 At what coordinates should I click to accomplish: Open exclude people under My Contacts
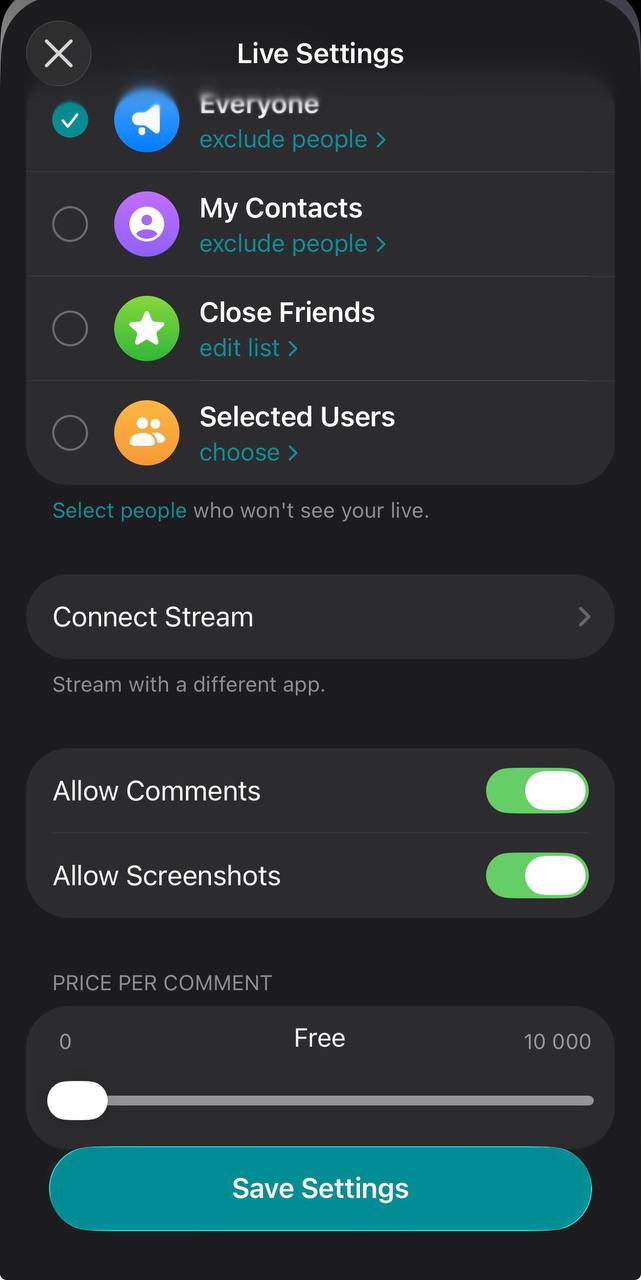point(292,244)
